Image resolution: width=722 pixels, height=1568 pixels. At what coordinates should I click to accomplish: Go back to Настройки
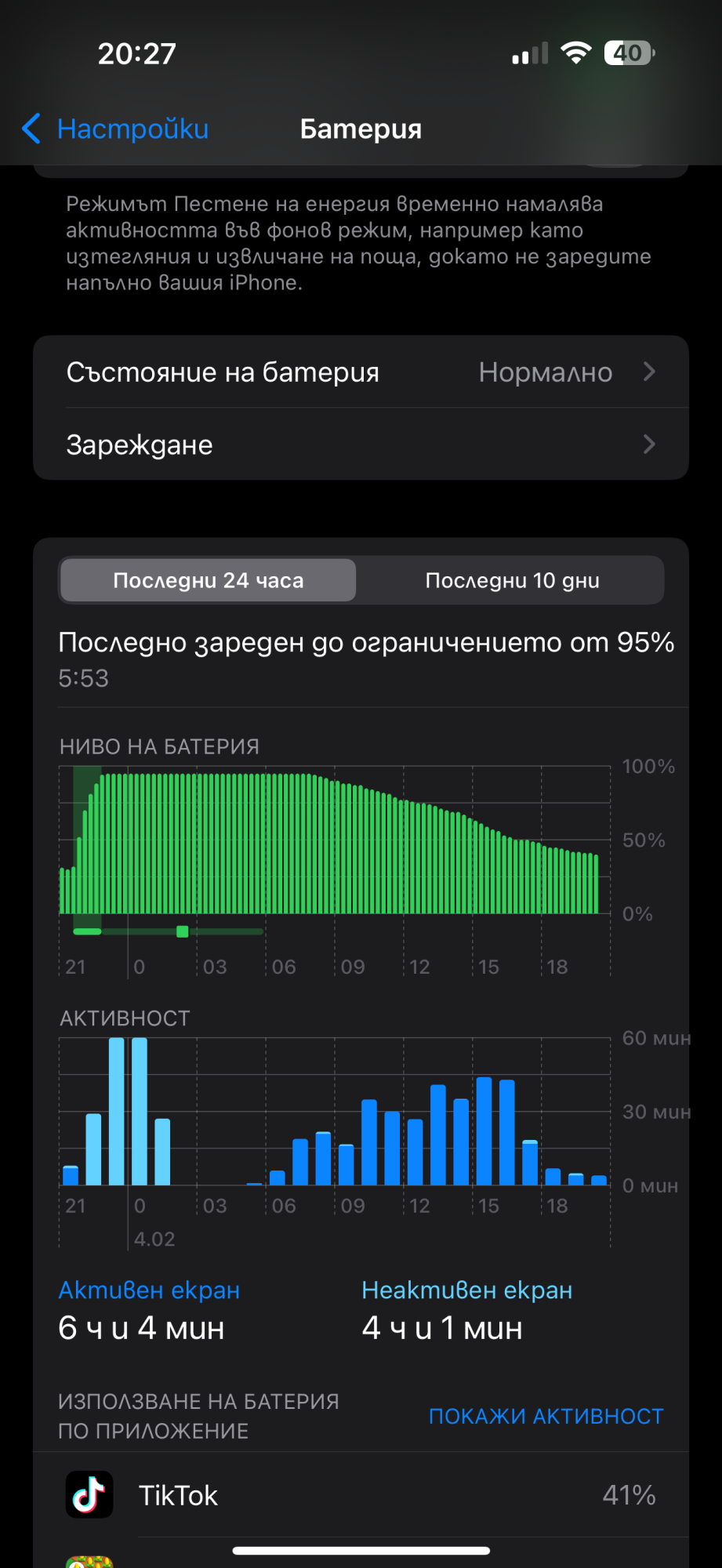pyautogui.click(x=115, y=129)
